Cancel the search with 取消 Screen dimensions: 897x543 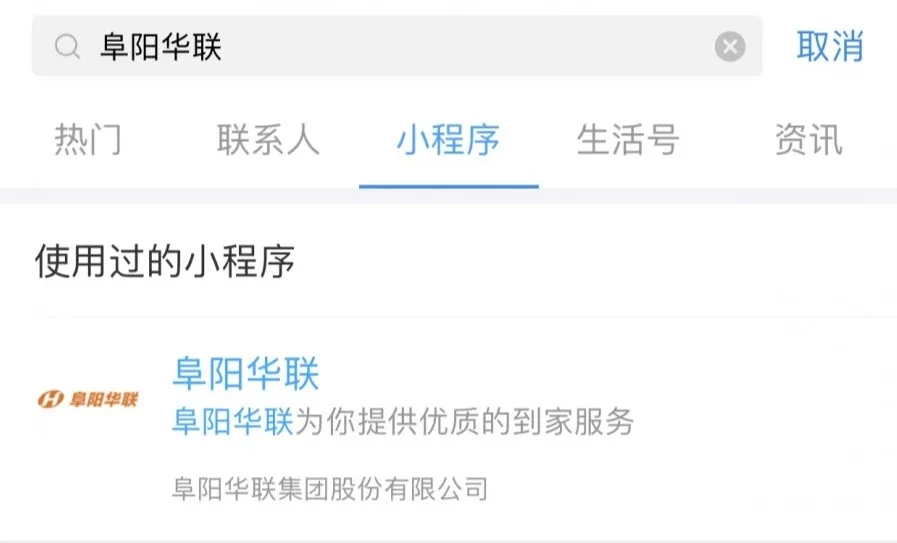pyautogui.click(x=829, y=46)
